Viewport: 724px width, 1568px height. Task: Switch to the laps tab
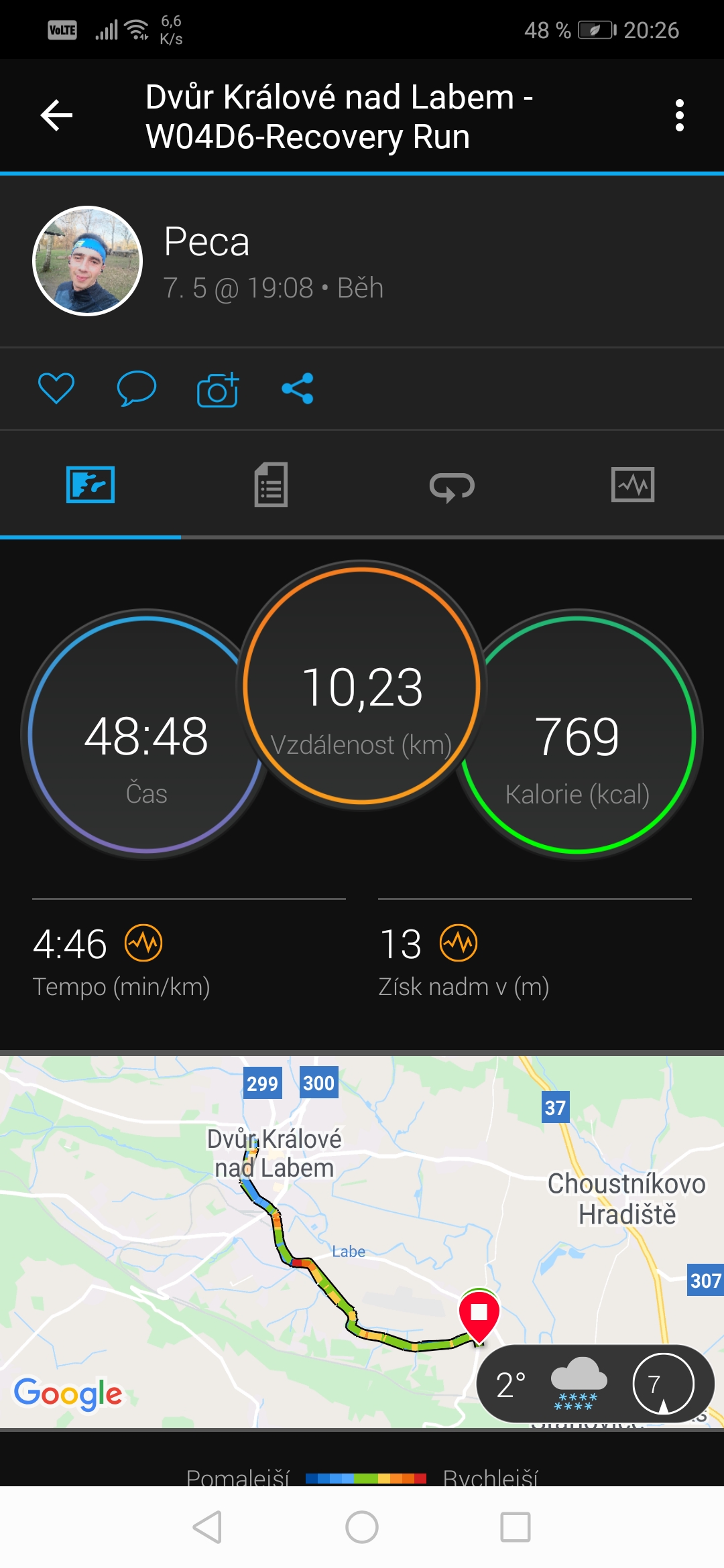pos(452,486)
